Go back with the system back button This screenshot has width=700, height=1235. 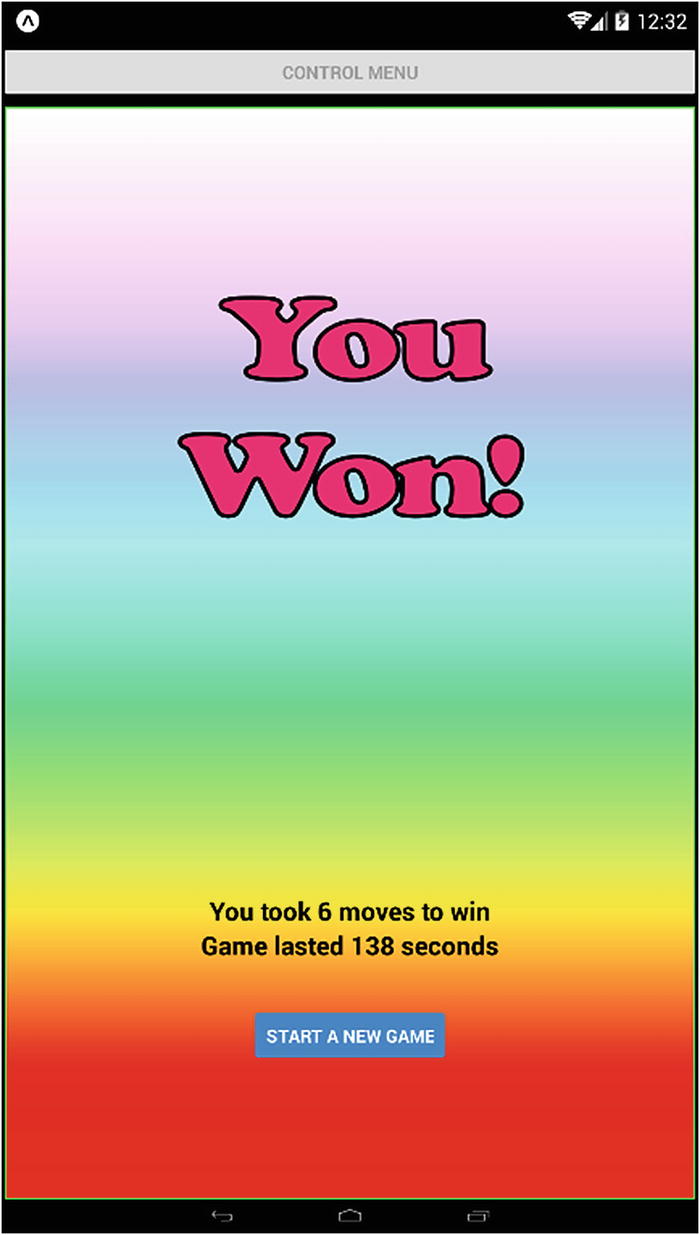point(222,1216)
